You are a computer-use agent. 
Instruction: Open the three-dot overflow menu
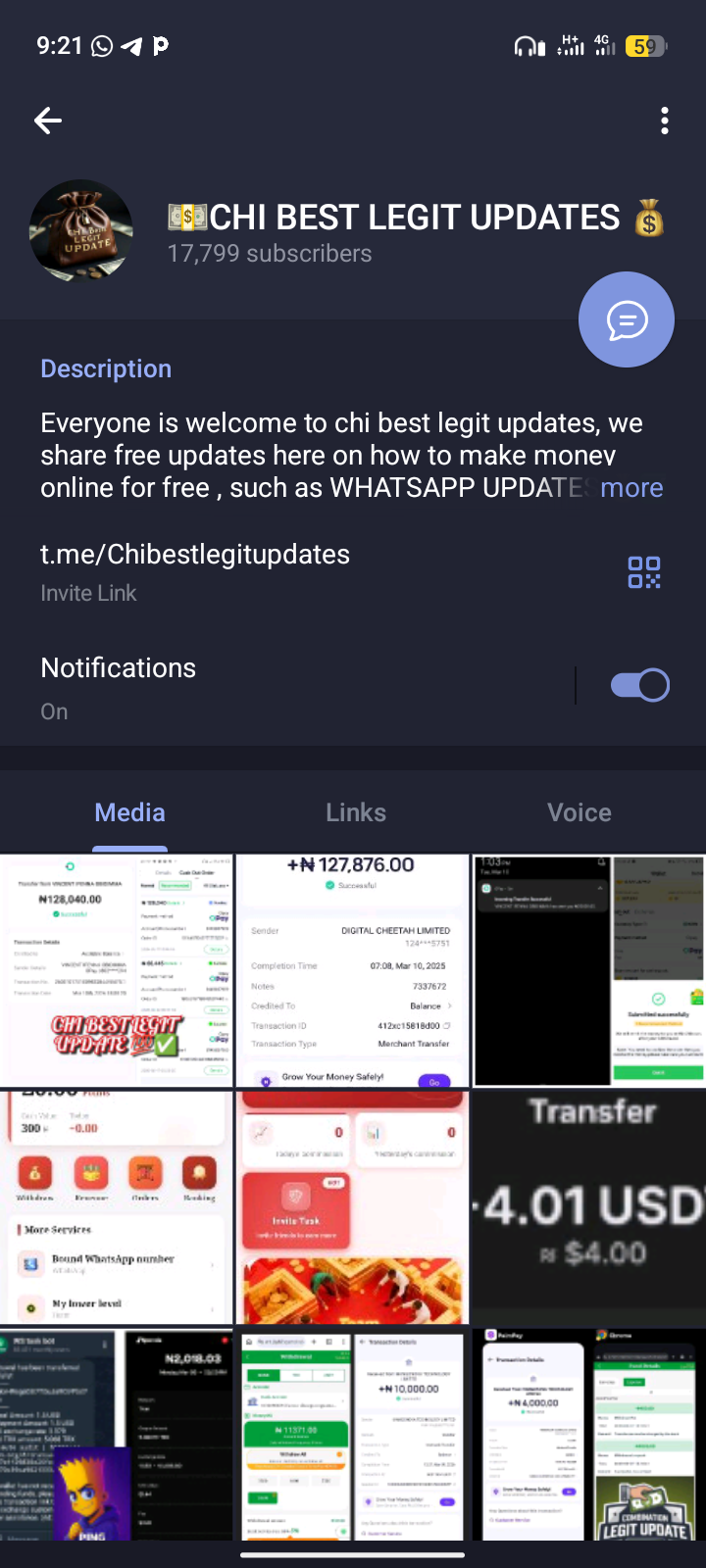(x=665, y=121)
